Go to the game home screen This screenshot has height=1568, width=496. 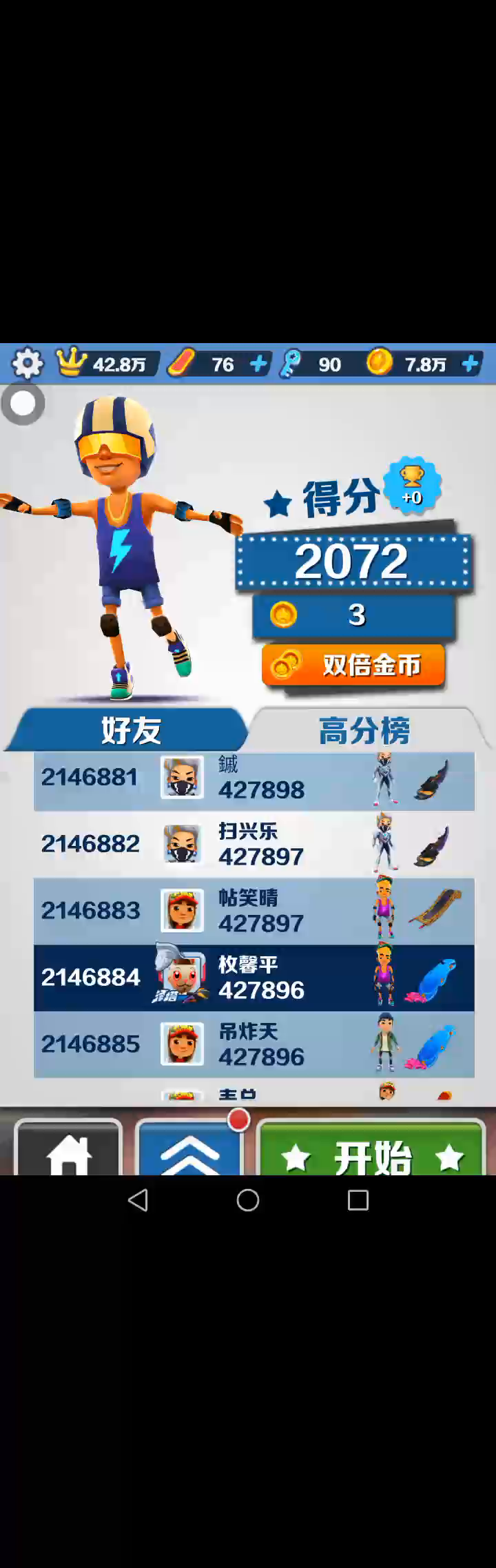(68, 1151)
